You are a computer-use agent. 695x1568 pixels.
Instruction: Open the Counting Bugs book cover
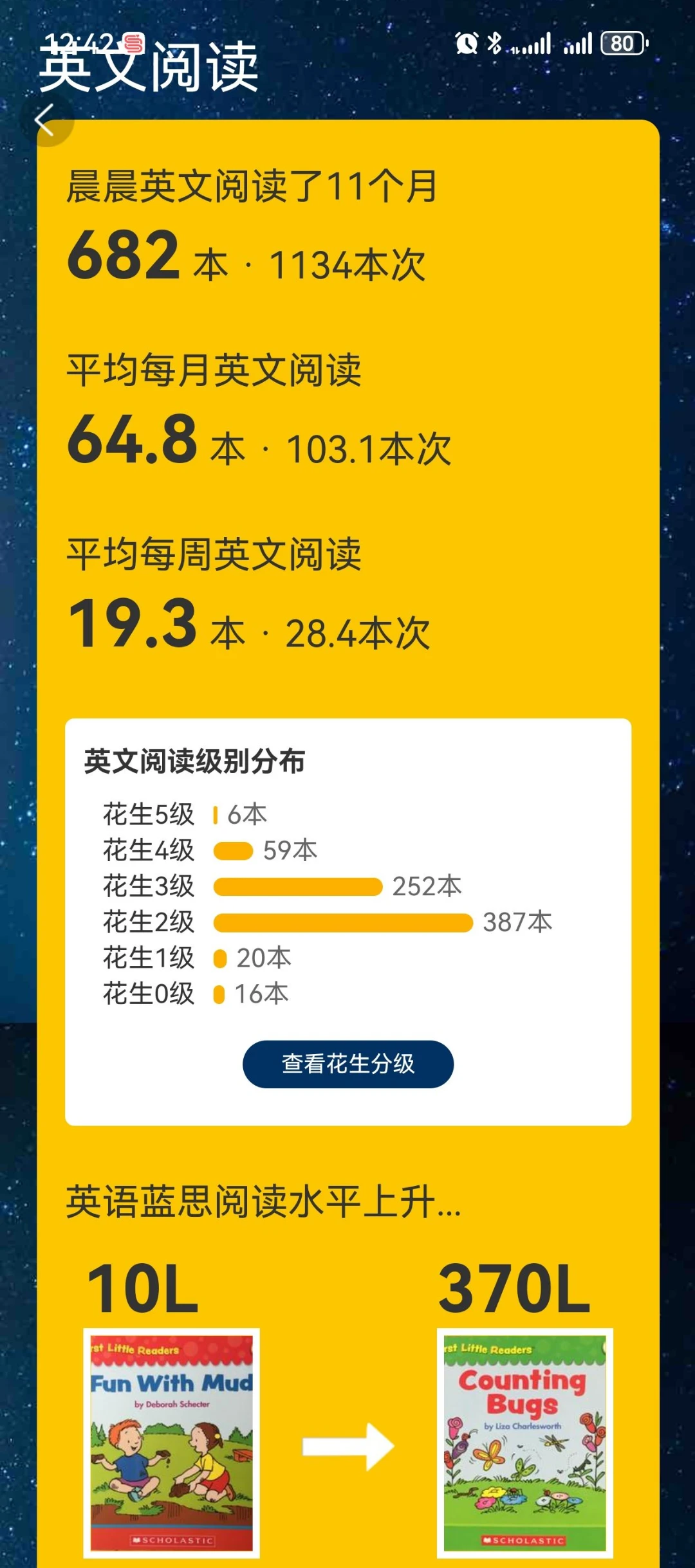(x=524, y=1443)
